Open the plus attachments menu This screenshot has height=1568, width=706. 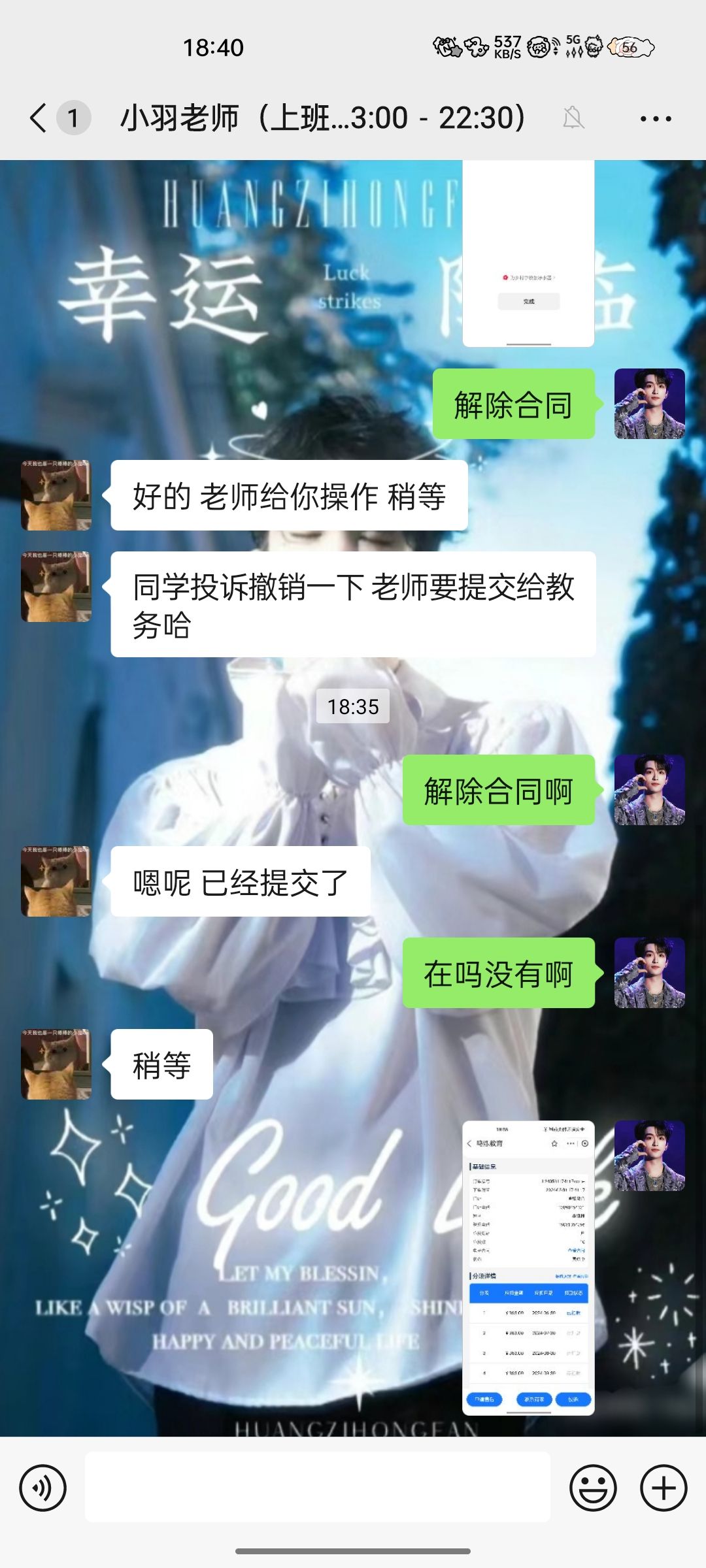pyautogui.click(x=664, y=1488)
